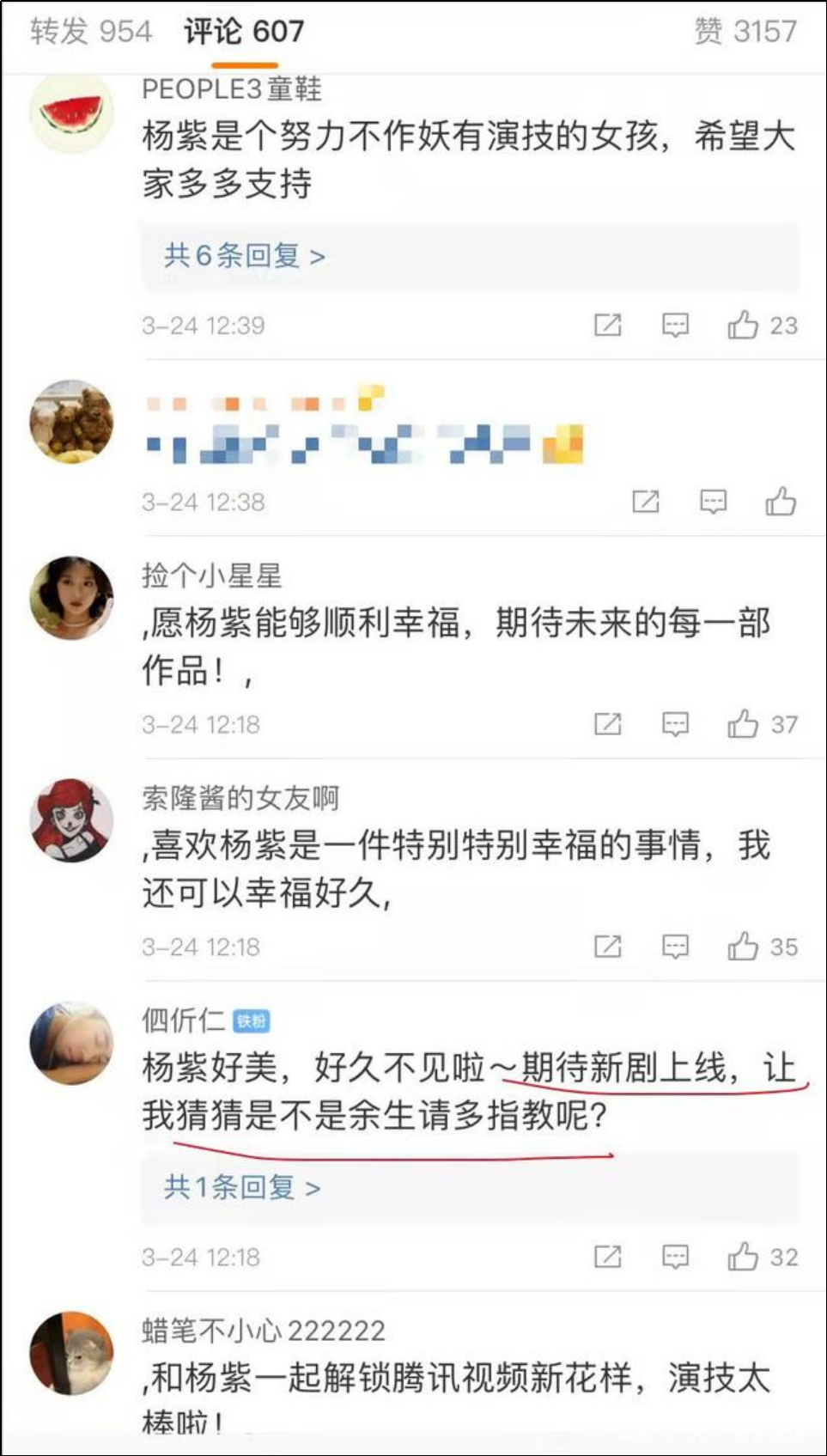Select the 评论 607 tab
This screenshot has height=1456, width=827.
click(x=244, y=32)
